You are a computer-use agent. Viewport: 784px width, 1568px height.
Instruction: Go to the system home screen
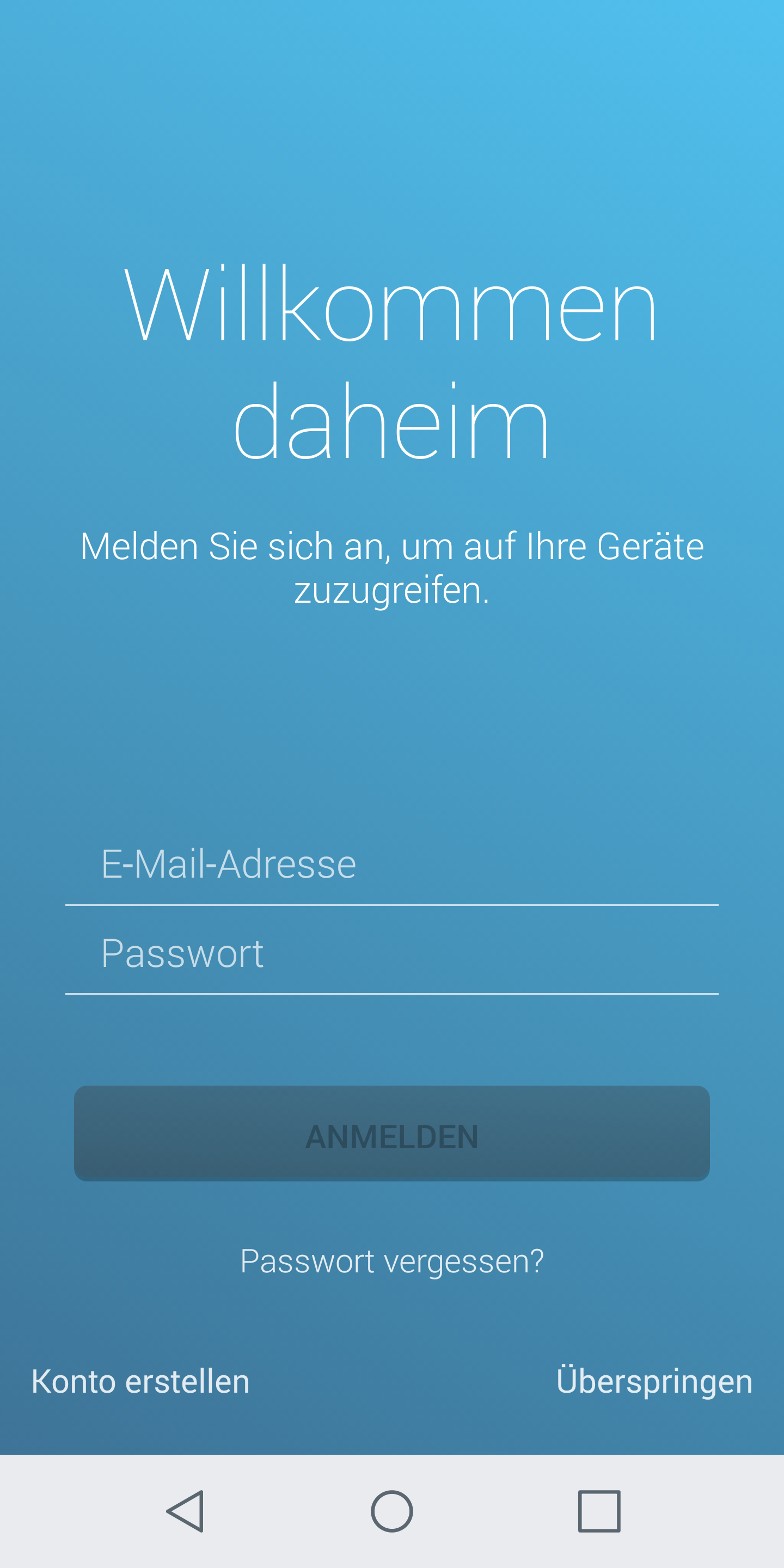tap(391, 1511)
